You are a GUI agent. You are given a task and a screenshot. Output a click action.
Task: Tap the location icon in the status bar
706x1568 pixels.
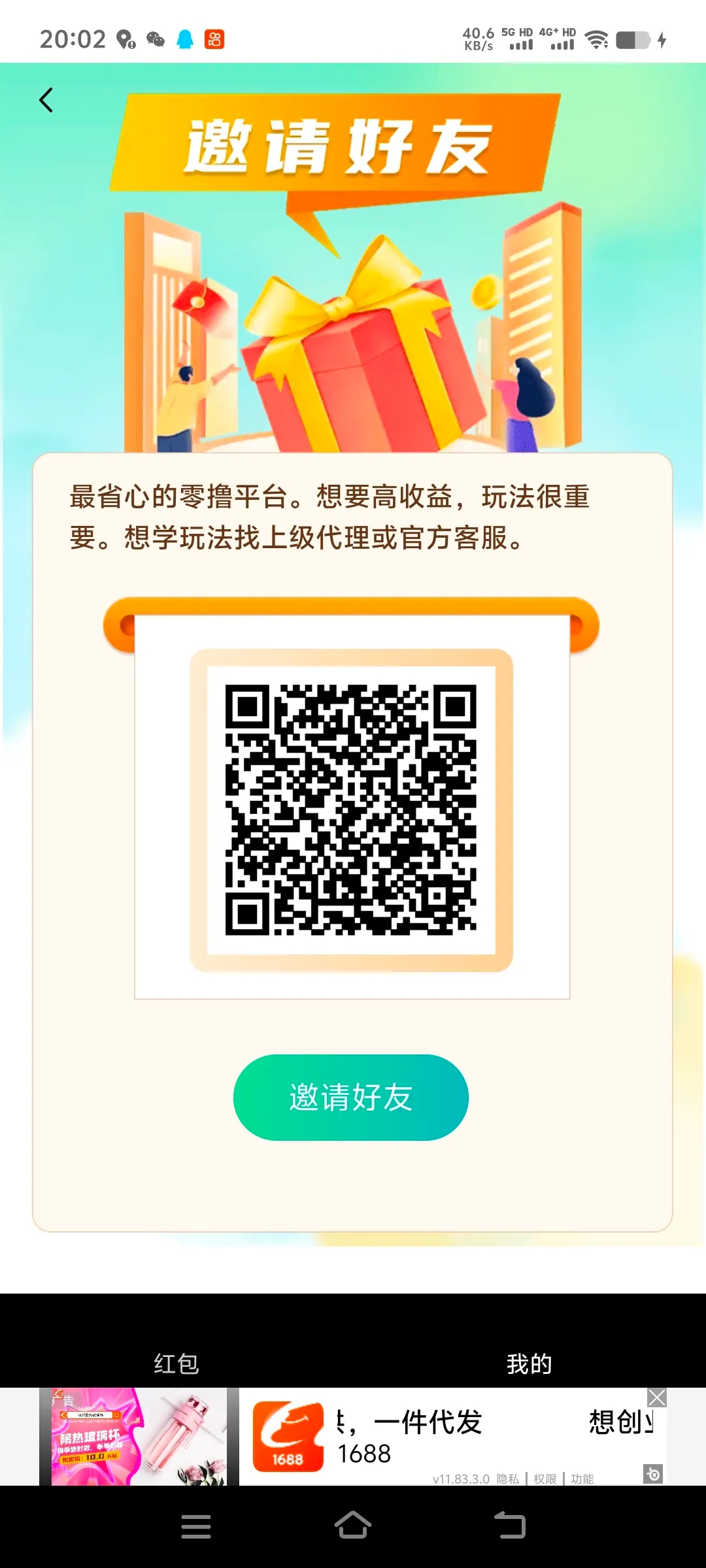click(125, 39)
